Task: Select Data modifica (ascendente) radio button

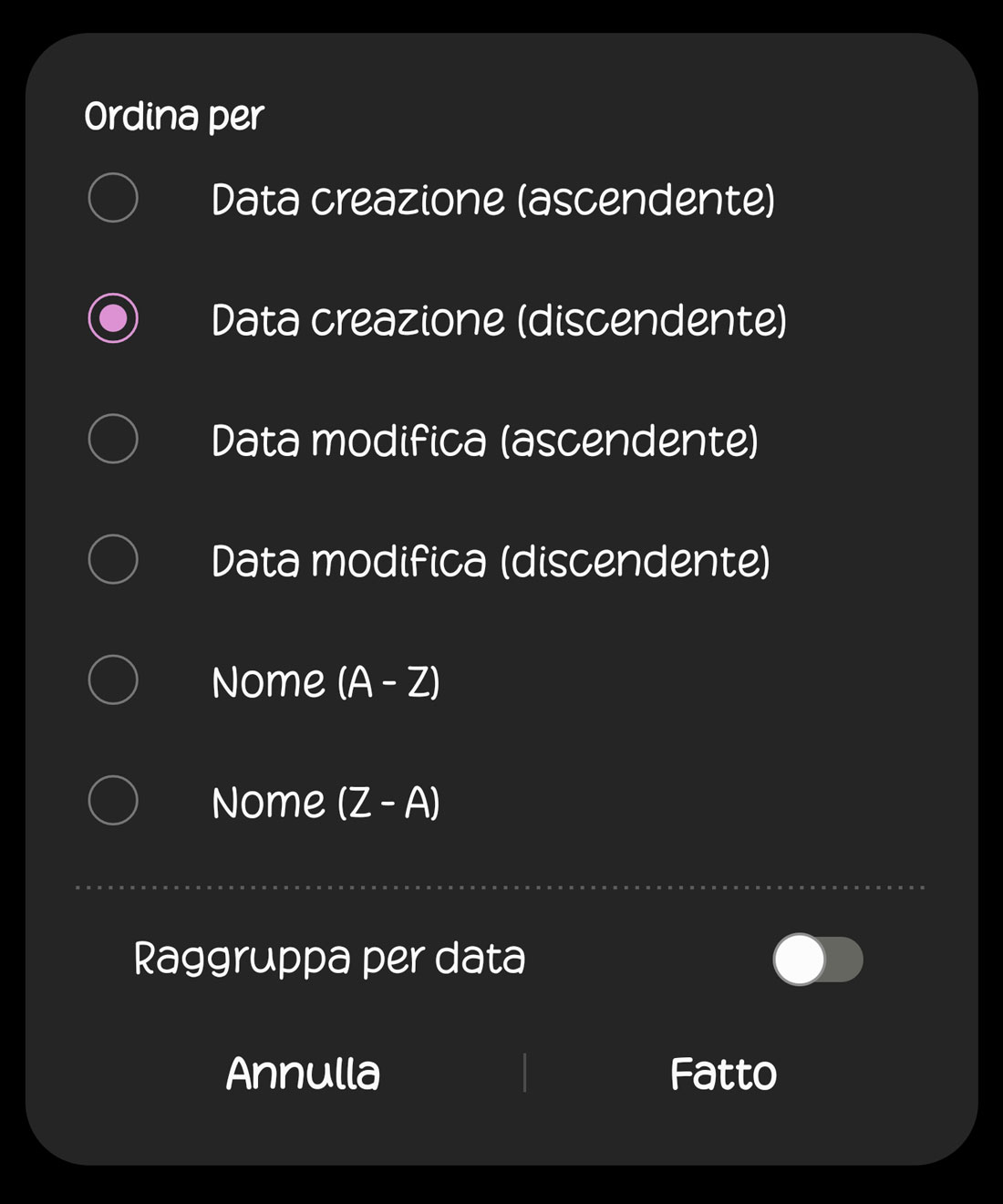Action: click(x=111, y=440)
